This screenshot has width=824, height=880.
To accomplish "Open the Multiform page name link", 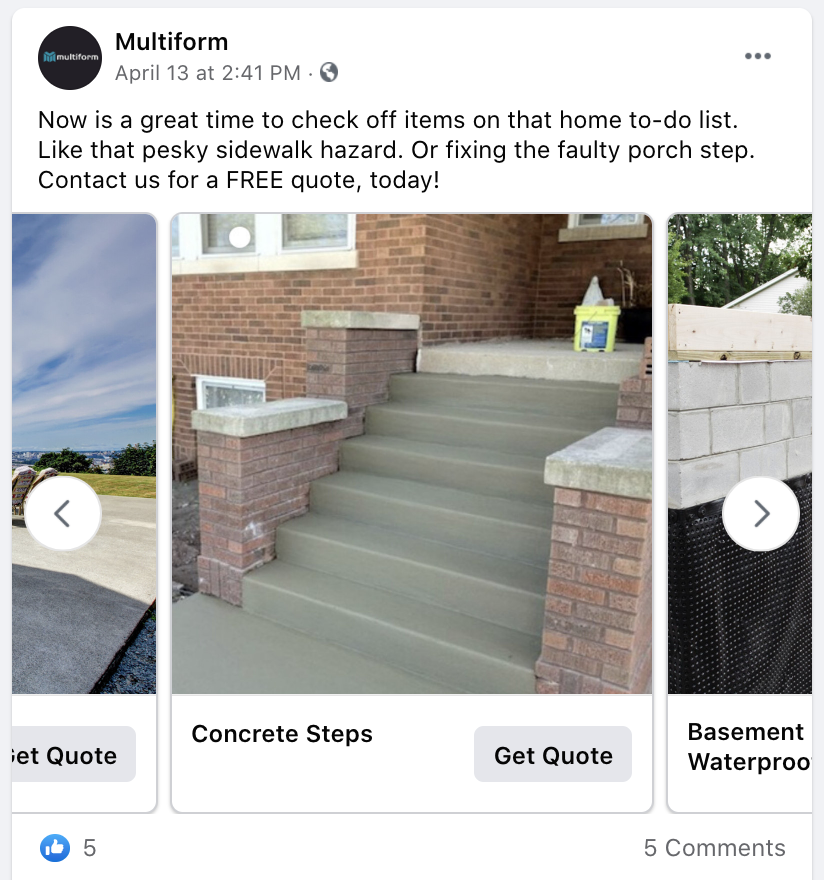I will [x=171, y=42].
